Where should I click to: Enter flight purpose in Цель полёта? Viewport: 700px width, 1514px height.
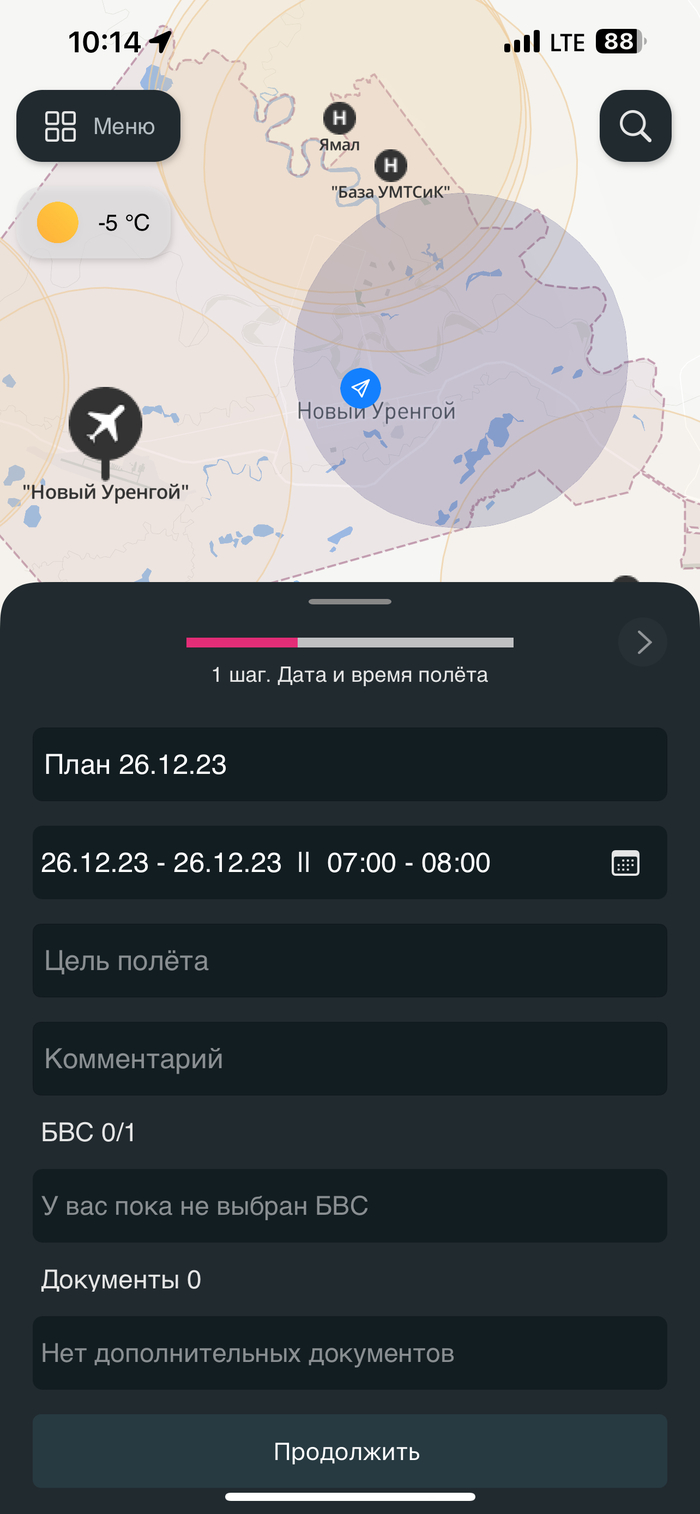click(349, 961)
